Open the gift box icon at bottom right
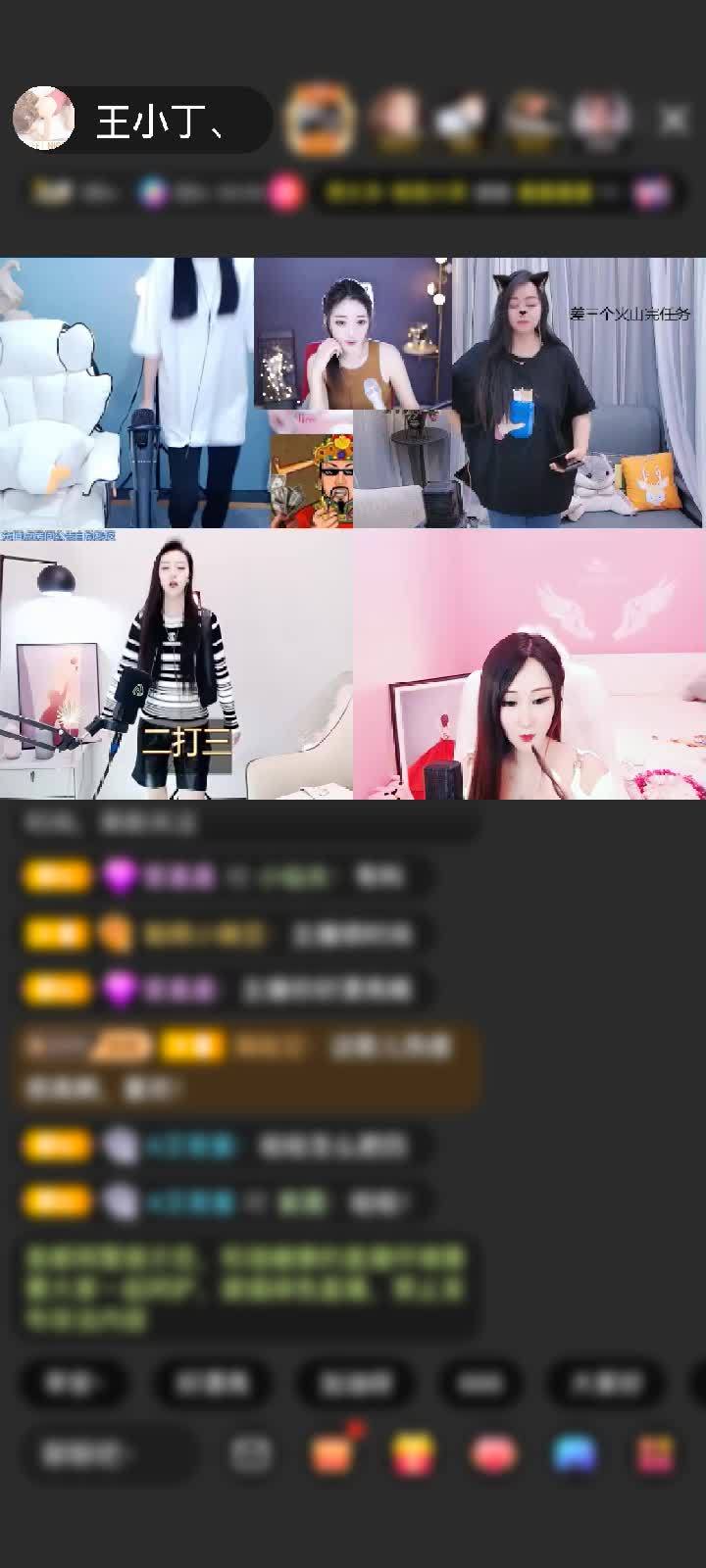 655,1454
